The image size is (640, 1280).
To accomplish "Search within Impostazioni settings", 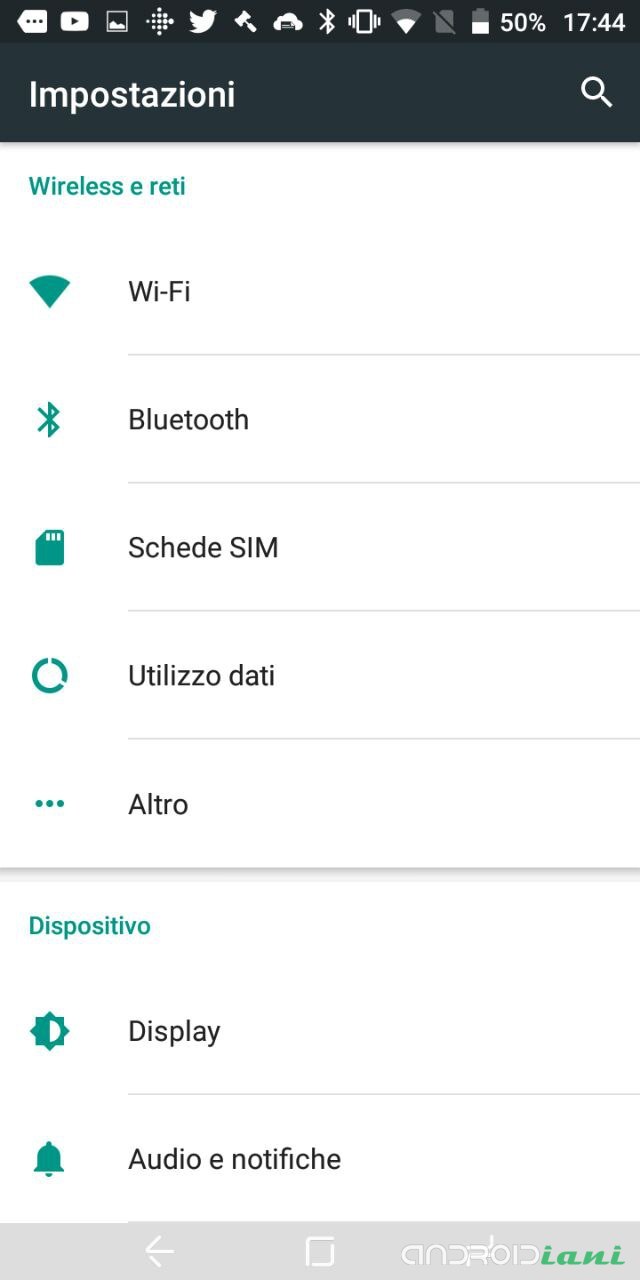I will pyautogui.click(x=596, y=93).
